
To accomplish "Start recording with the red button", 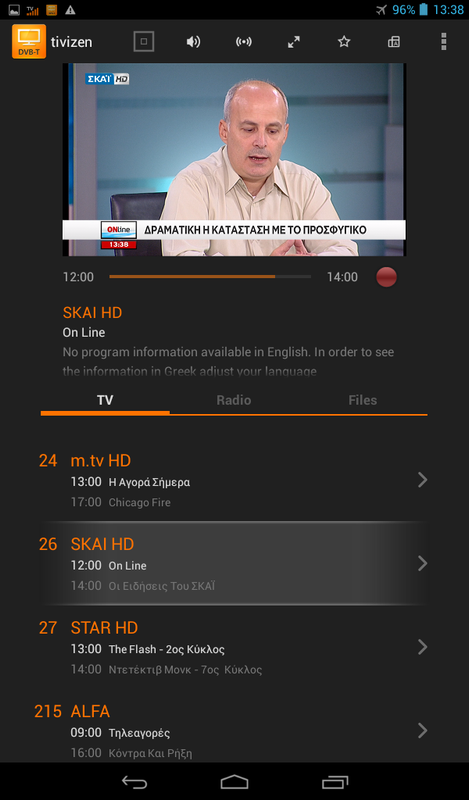I will 386,277.
